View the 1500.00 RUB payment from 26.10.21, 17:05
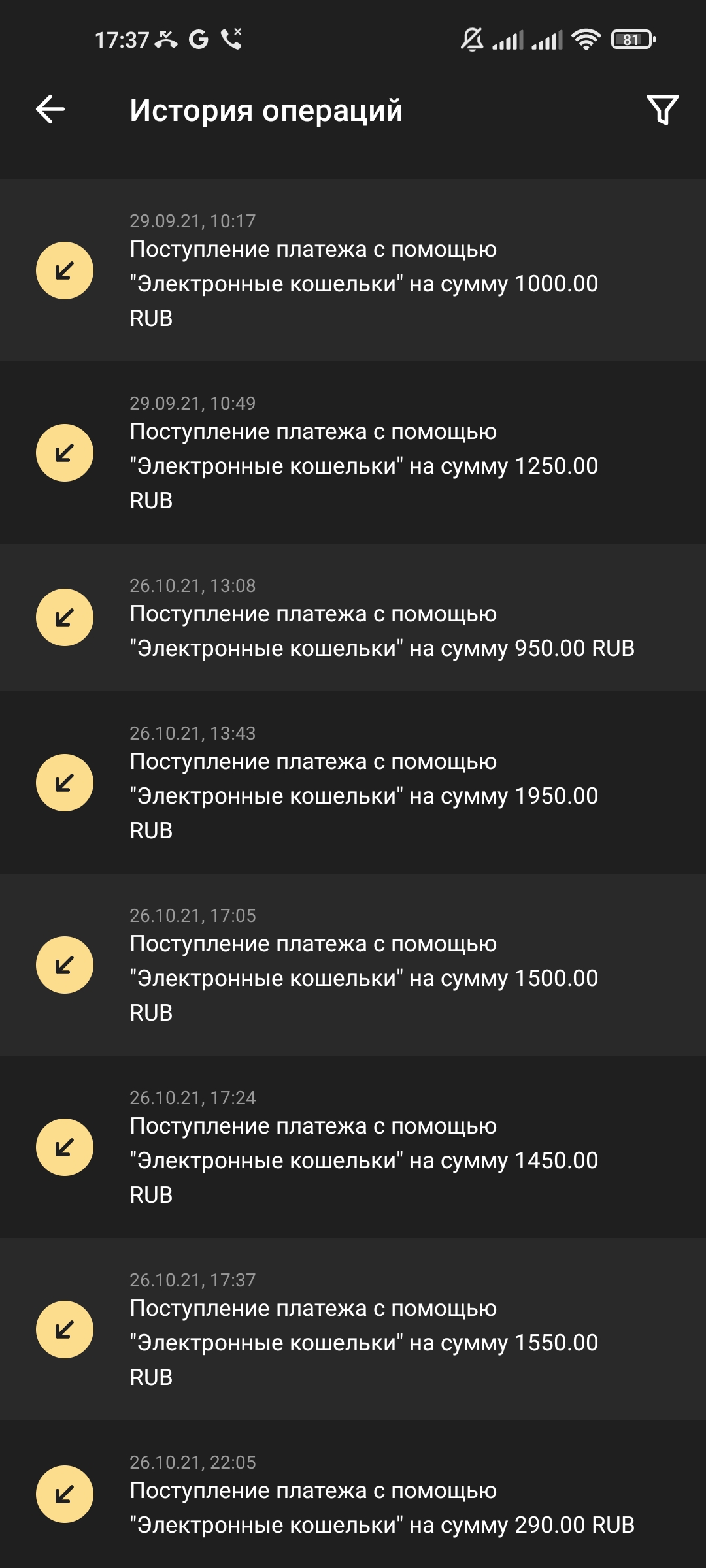 tap(353, 964)
